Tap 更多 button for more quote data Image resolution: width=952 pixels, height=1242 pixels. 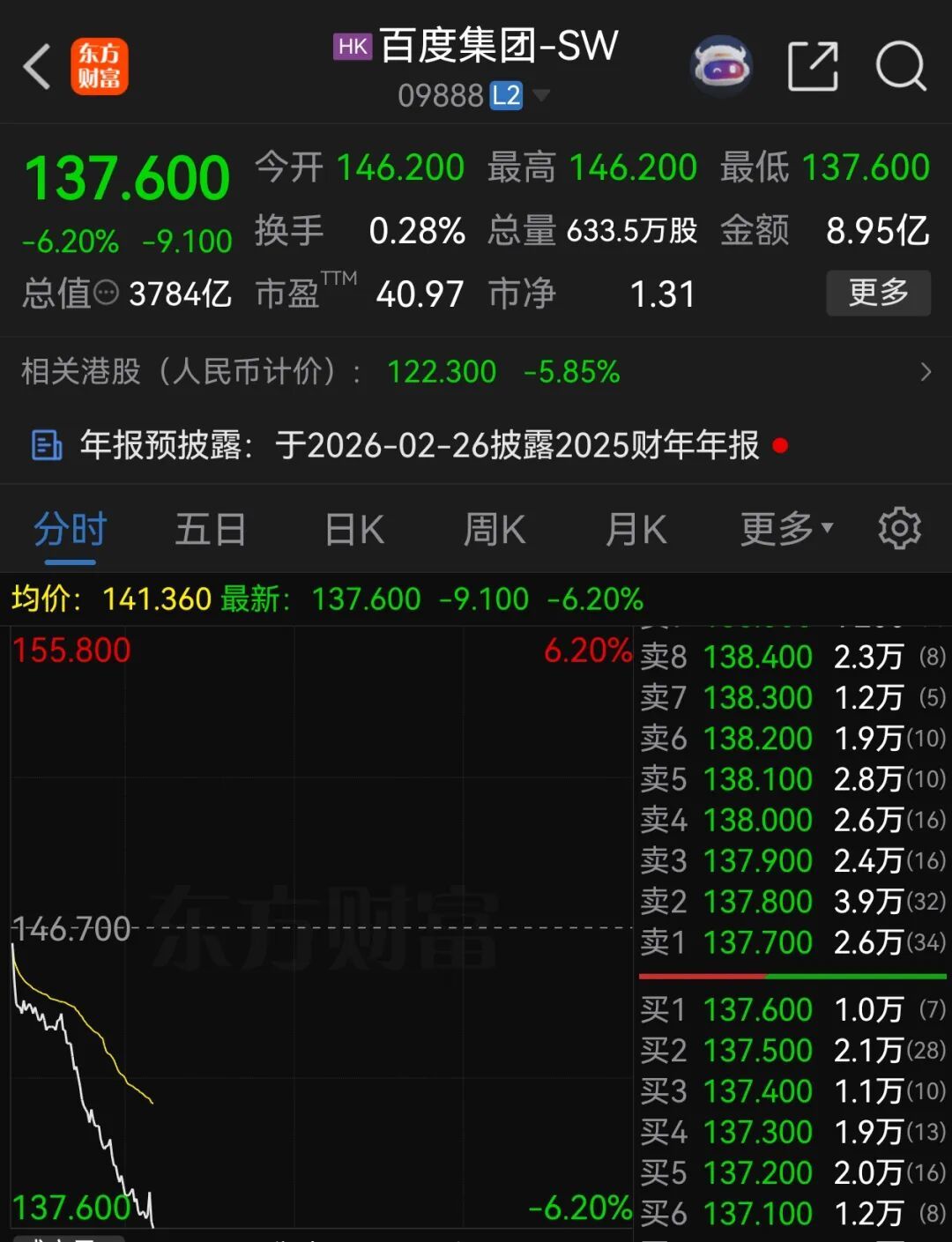tap(877, 293)
